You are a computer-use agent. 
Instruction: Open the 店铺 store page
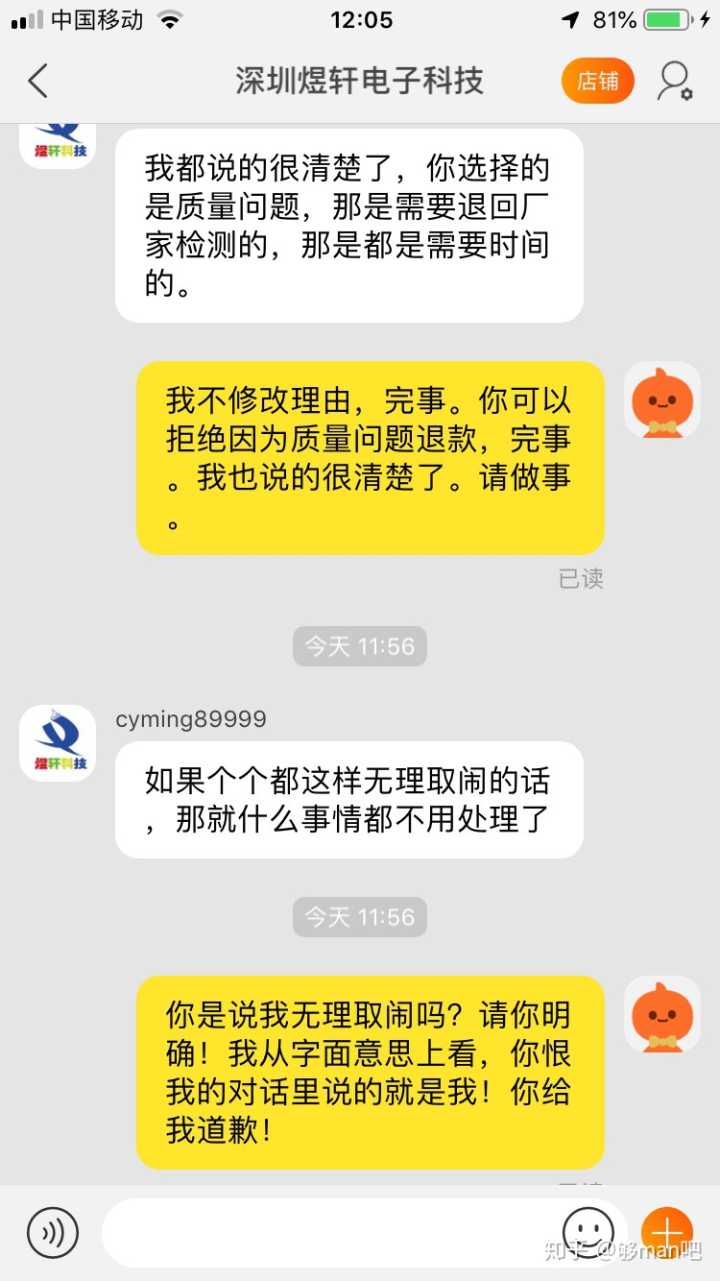tap(598, 81)
